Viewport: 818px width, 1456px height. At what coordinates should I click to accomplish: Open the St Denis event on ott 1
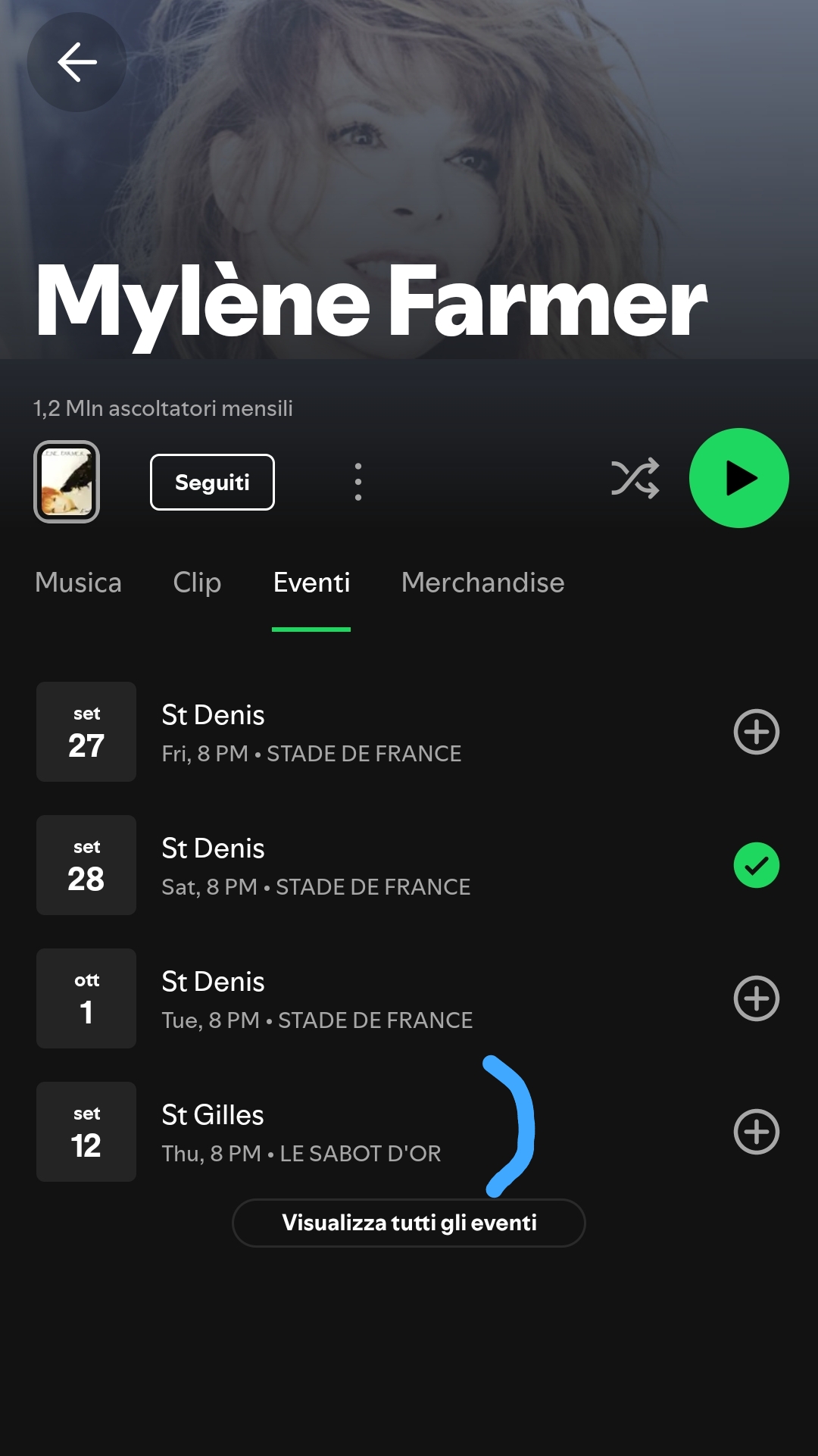[379, 998]
